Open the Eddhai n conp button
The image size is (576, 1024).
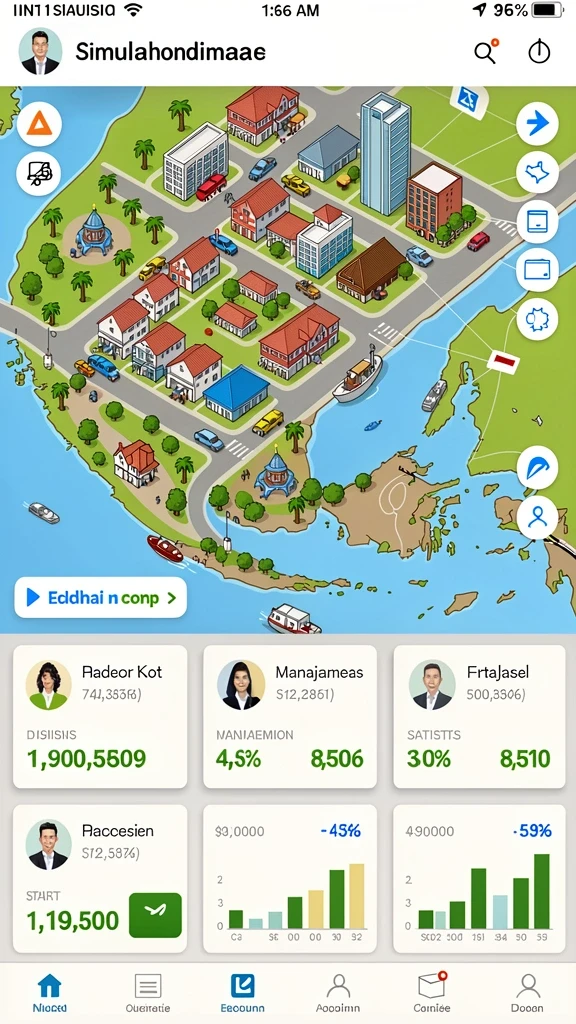click(101, 597)
